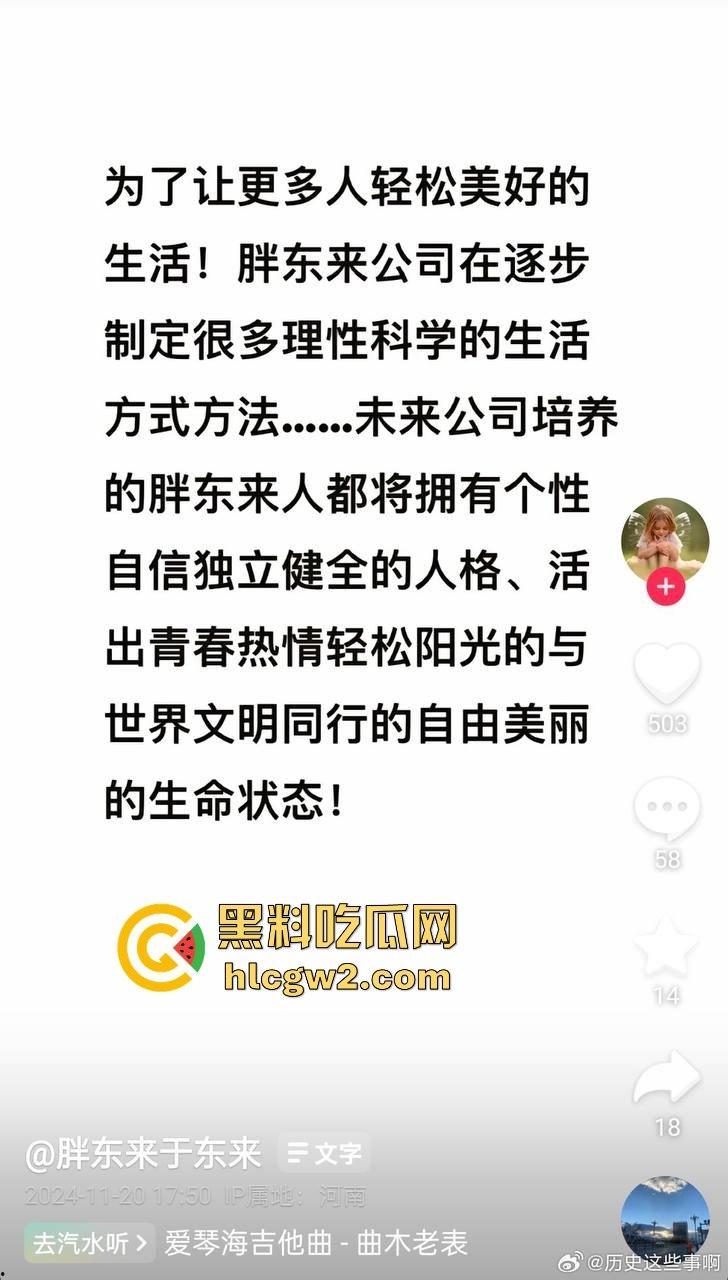Add this video to favorites with the star
The image size is (728, 1280).
[x=667, y=945]
